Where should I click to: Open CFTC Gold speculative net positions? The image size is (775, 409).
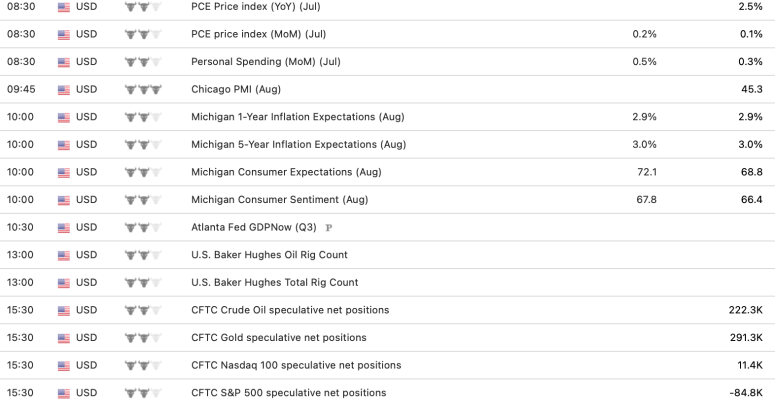(278, 338)
